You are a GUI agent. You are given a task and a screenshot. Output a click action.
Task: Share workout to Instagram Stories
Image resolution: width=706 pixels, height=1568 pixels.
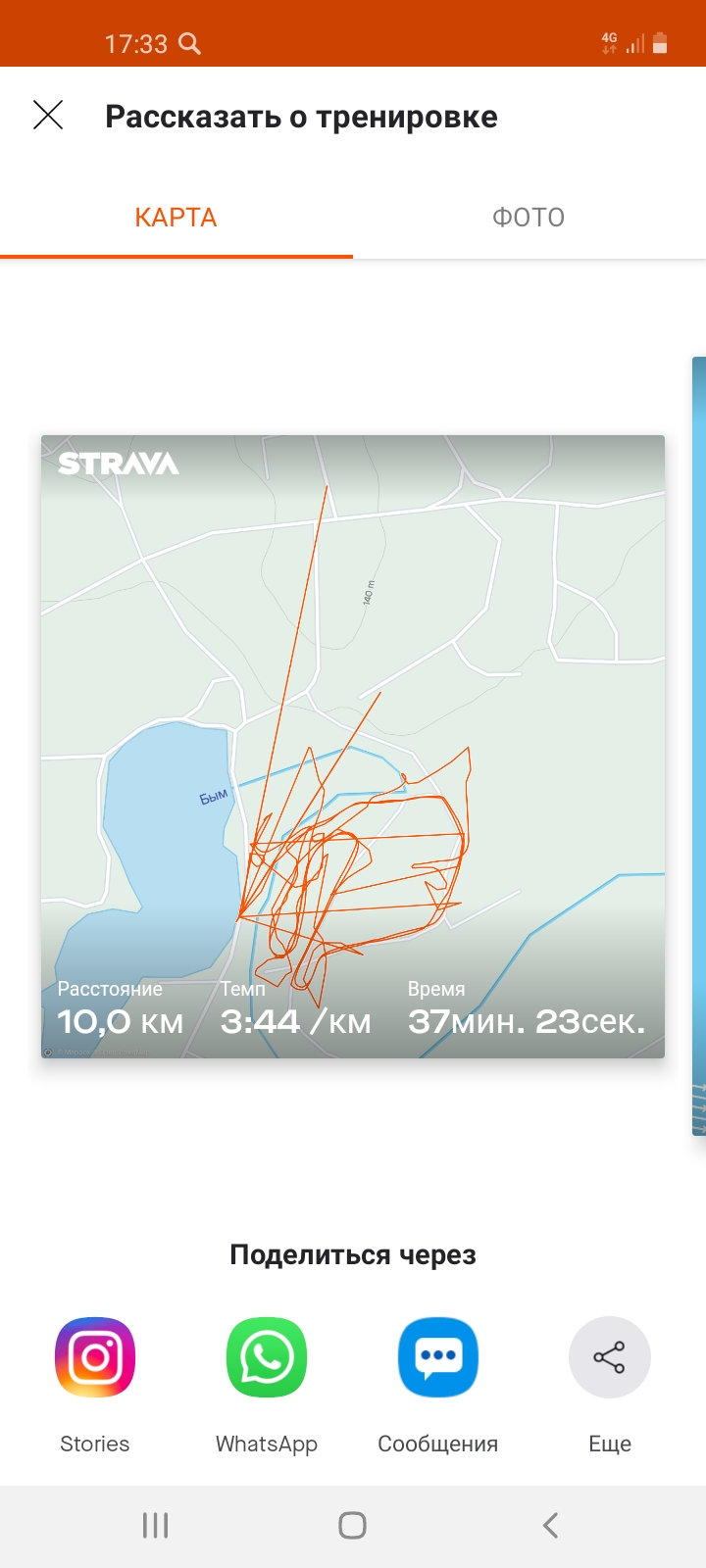pos(95,1357)
